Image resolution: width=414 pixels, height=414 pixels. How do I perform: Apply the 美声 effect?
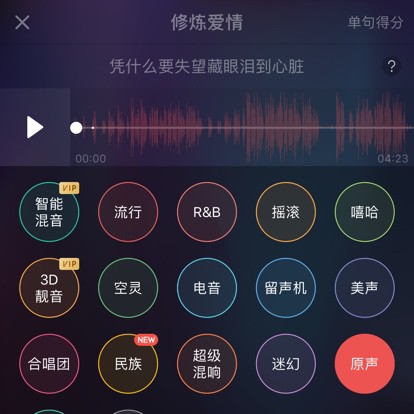pos(365,288)
